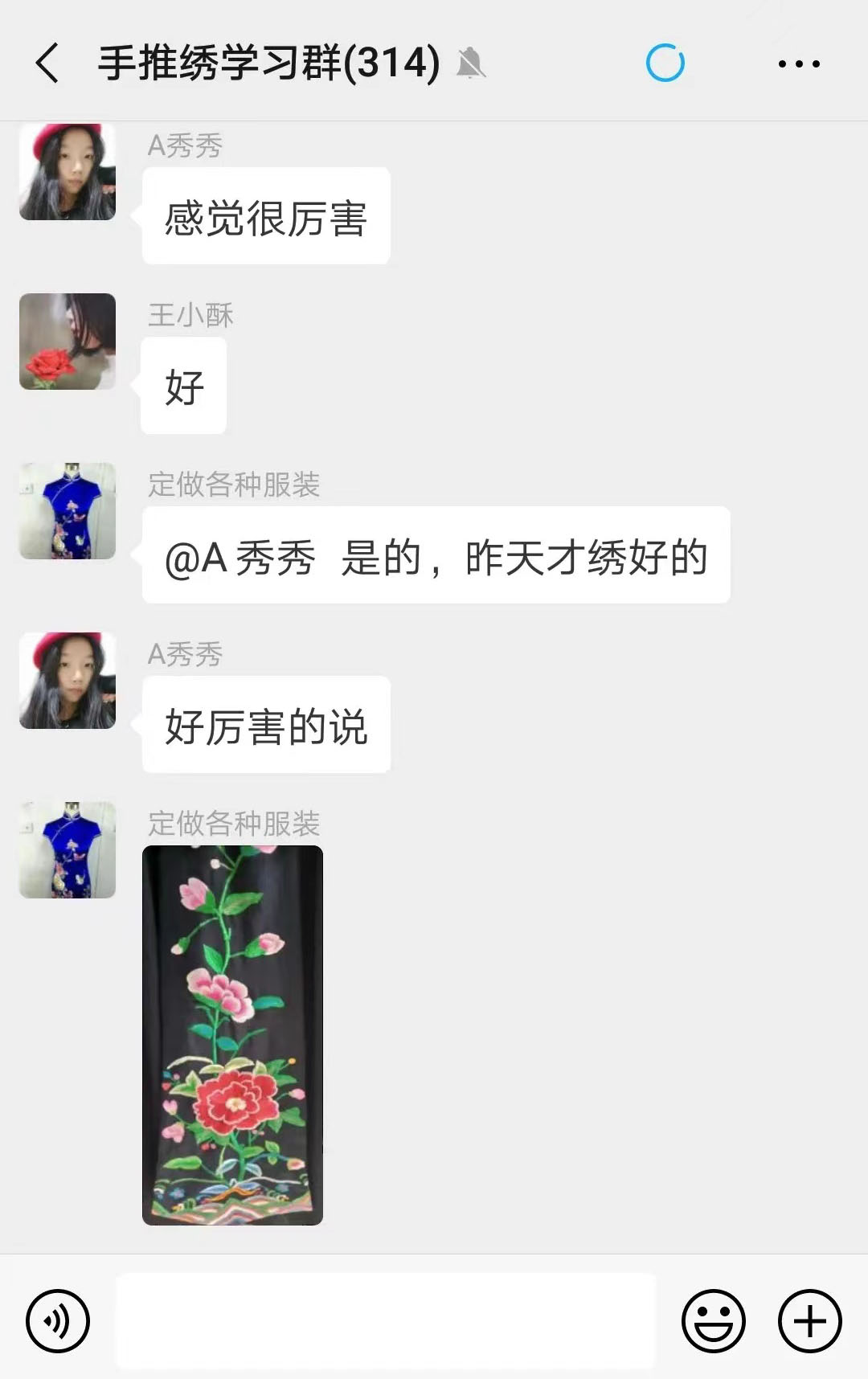Open 定做各种服装's avatar beside the photo
This screenshot has width=868, height=1379.
pos(68,850)
